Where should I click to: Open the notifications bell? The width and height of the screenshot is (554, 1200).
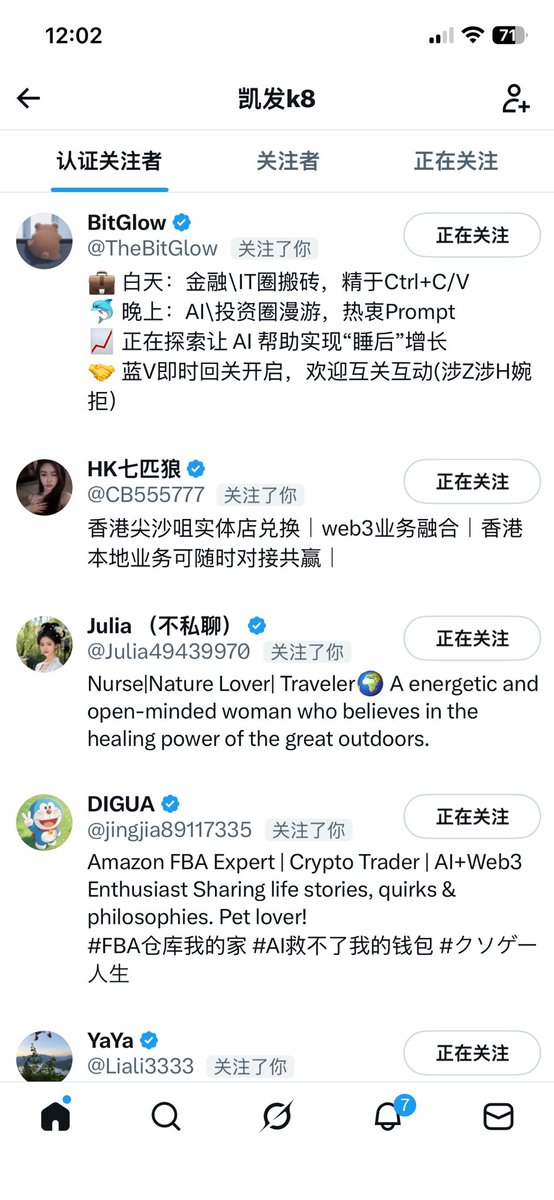[388, 1116]
